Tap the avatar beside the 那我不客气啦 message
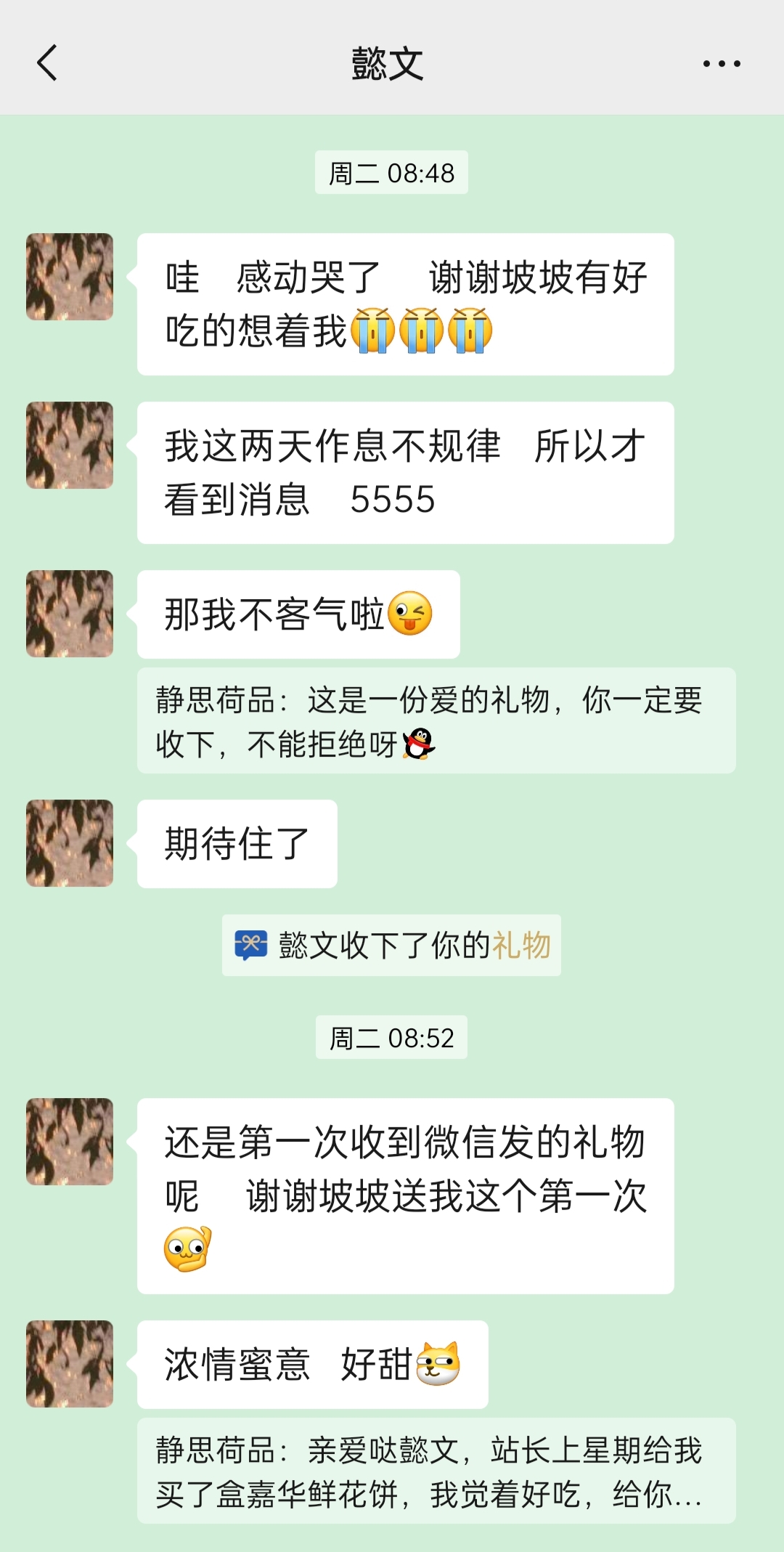 [x=70, y=614]
